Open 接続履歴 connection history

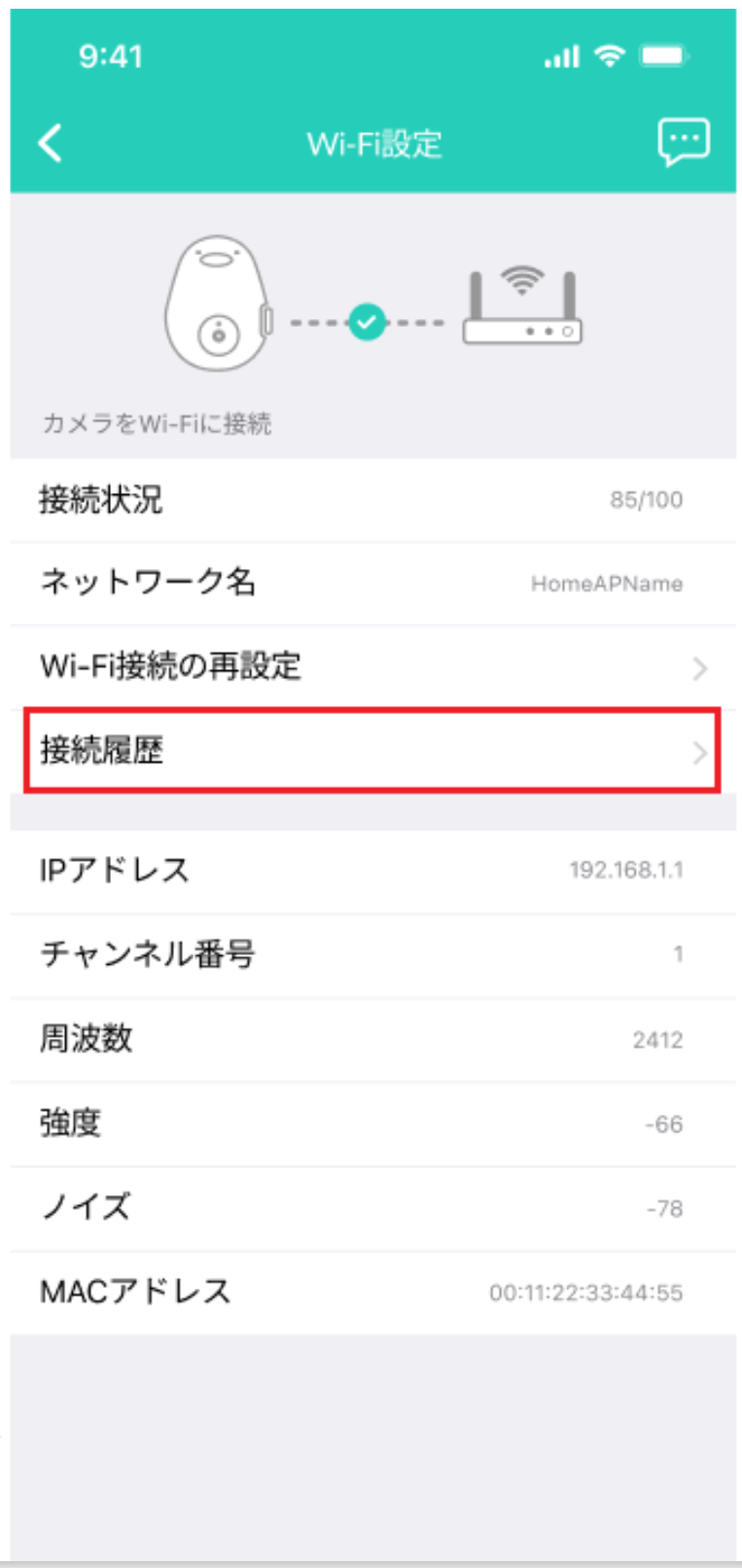[x=371, y=751]
